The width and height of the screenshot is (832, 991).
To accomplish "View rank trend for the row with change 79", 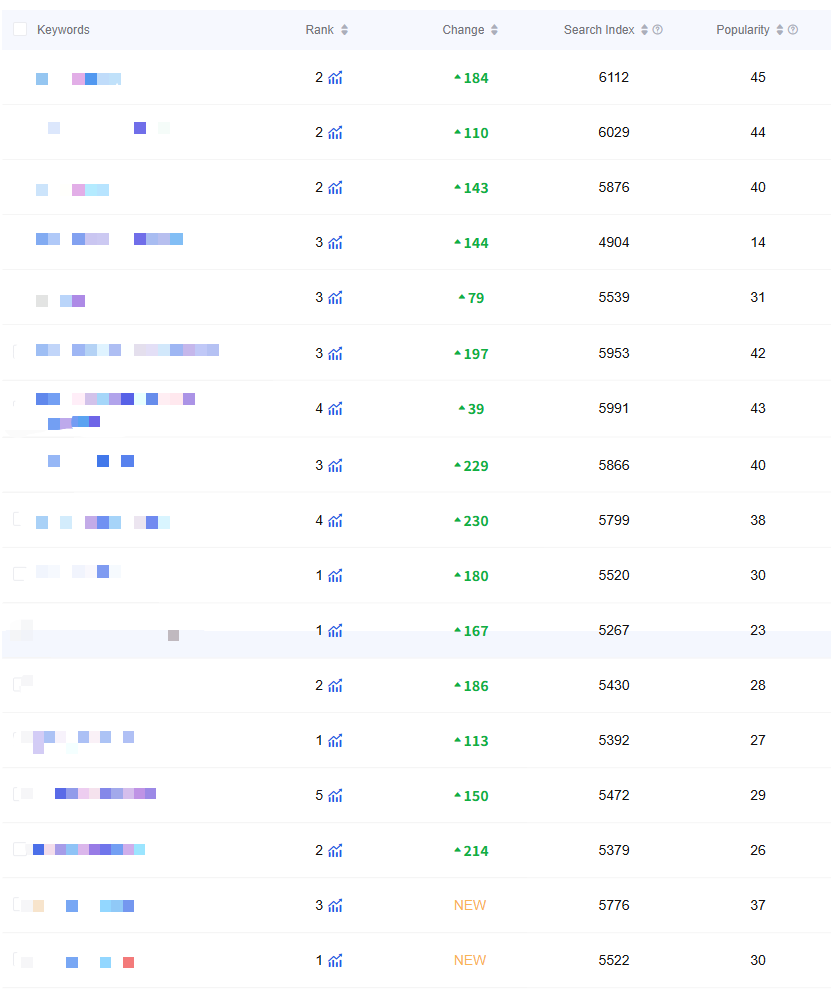I will click(x=335, y=298).
